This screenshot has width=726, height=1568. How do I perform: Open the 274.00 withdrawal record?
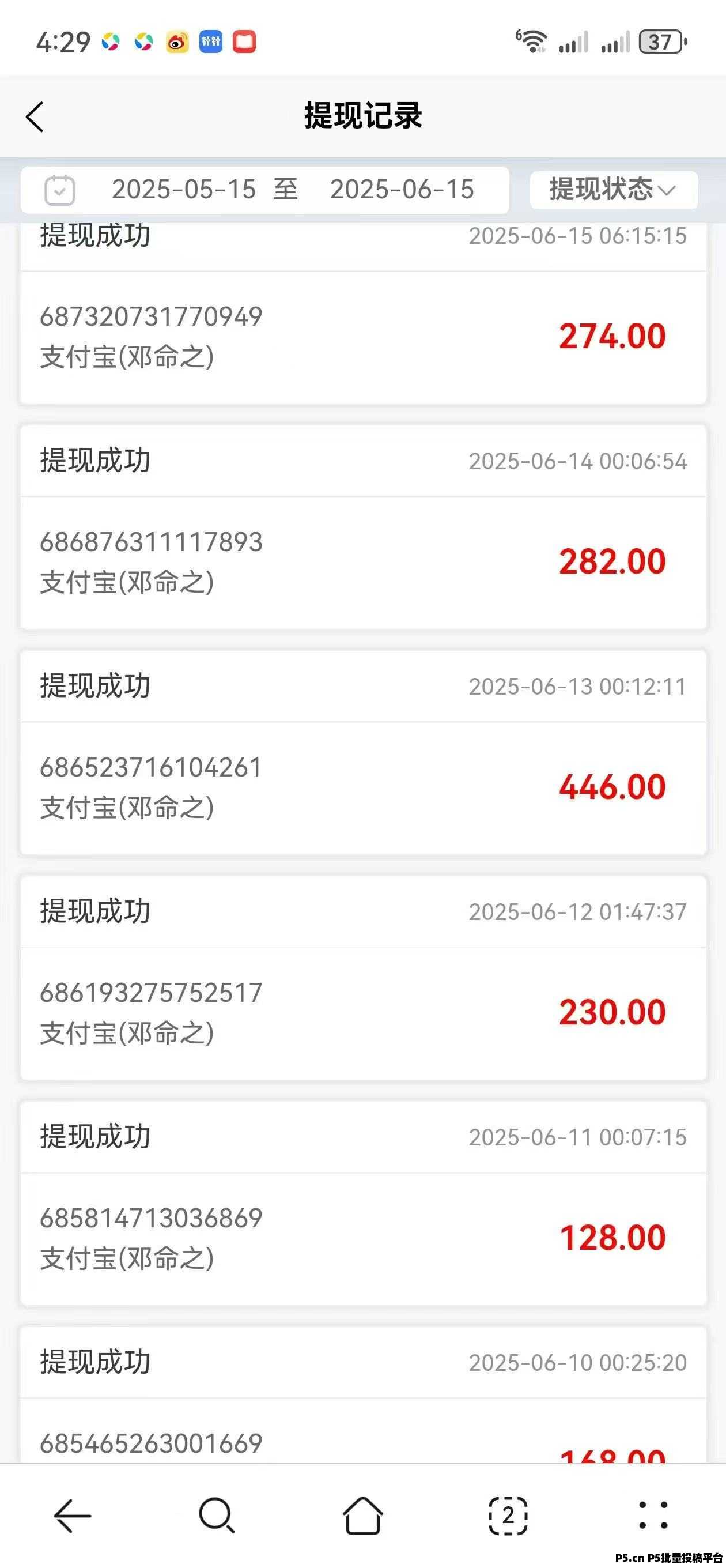pos(364,314)
